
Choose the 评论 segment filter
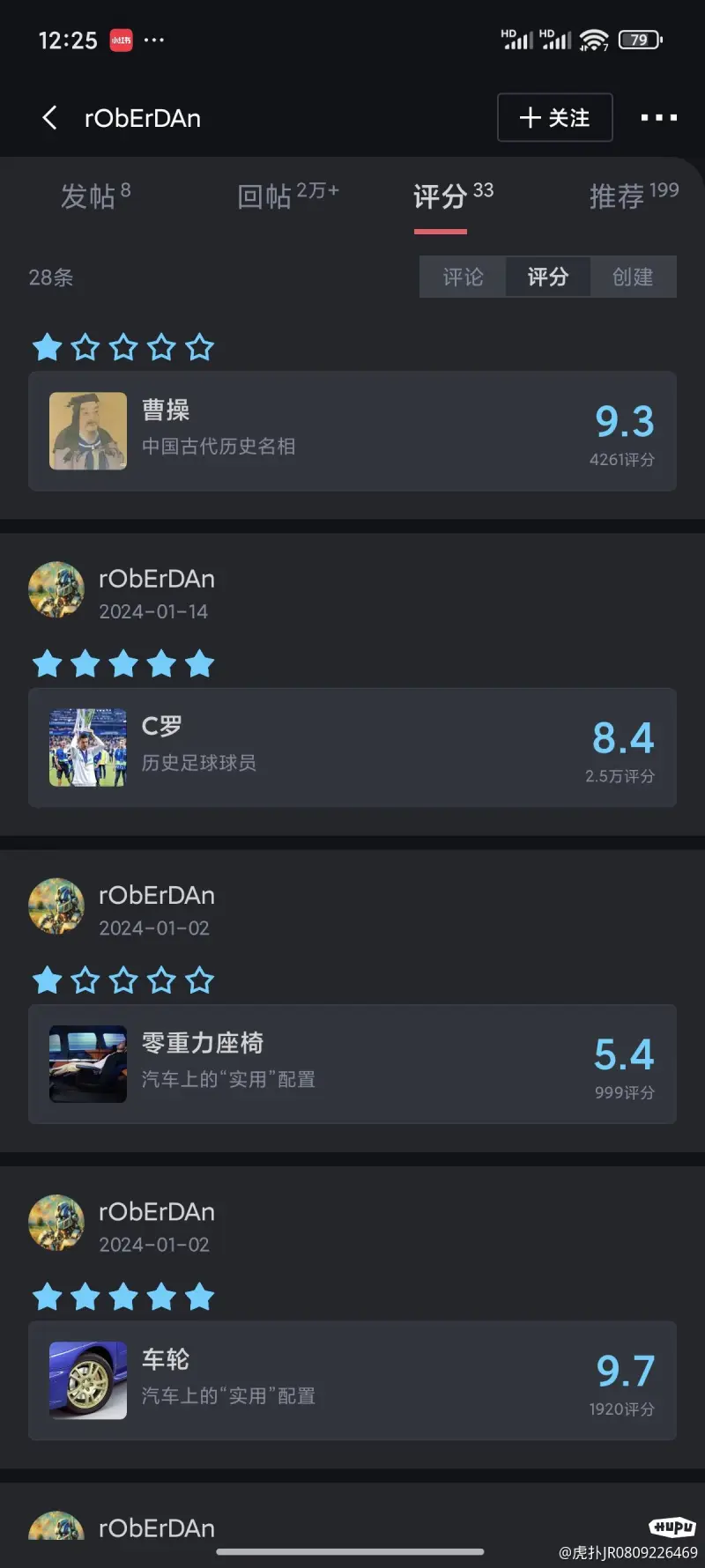[463, 277]
